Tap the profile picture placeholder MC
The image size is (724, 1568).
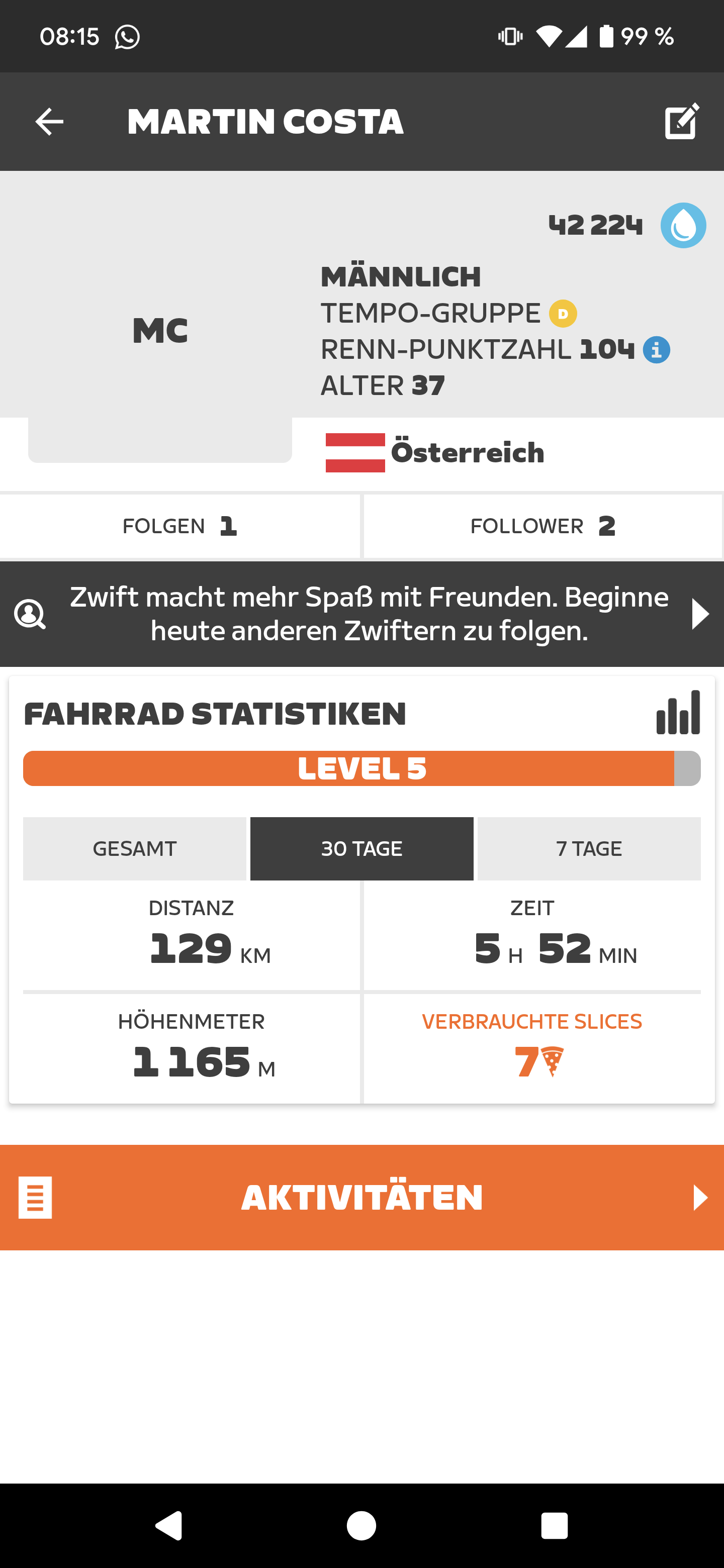click(x=159, y=331)
